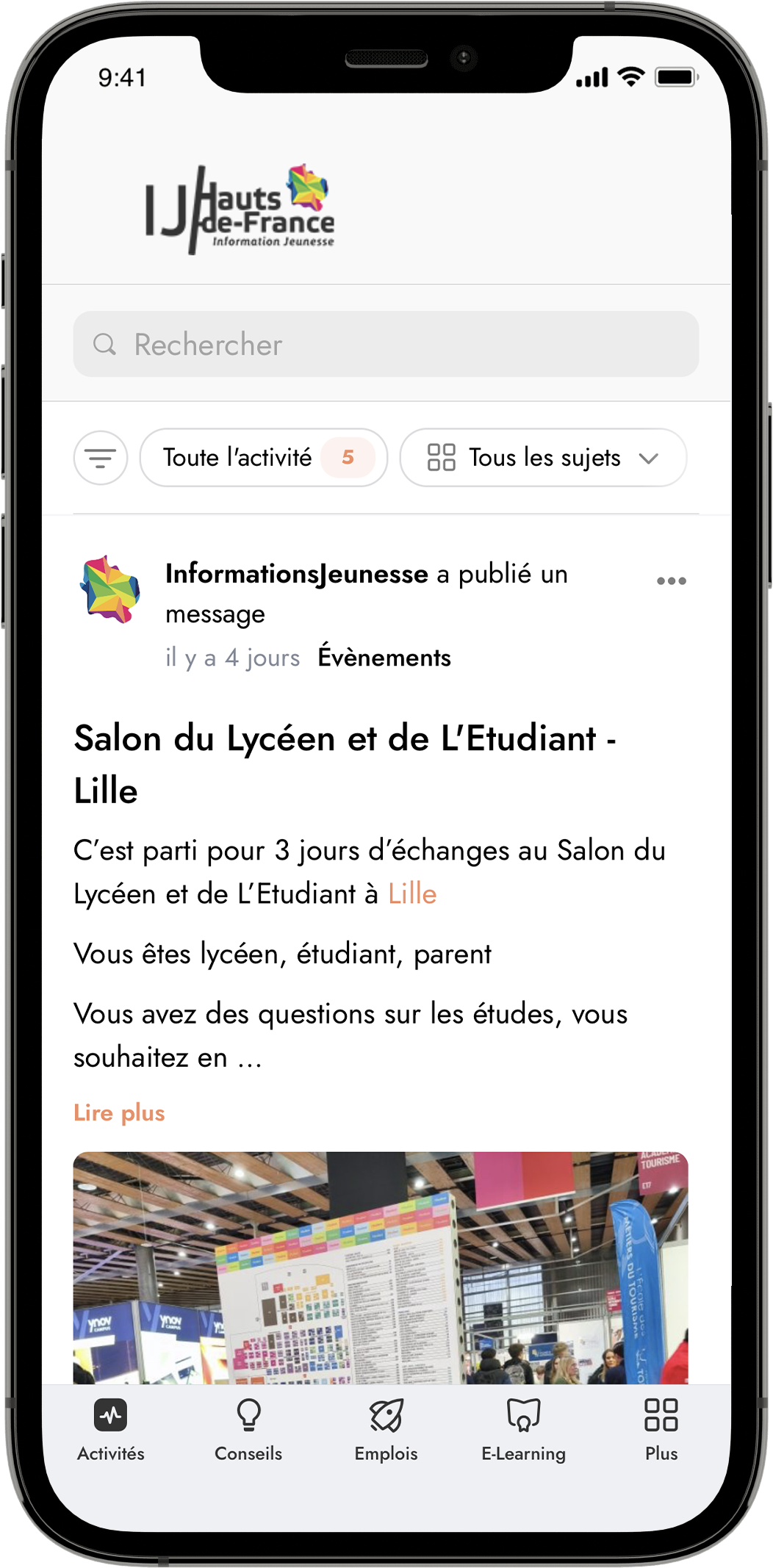Switch to the Activités tab

[111, 1429]
